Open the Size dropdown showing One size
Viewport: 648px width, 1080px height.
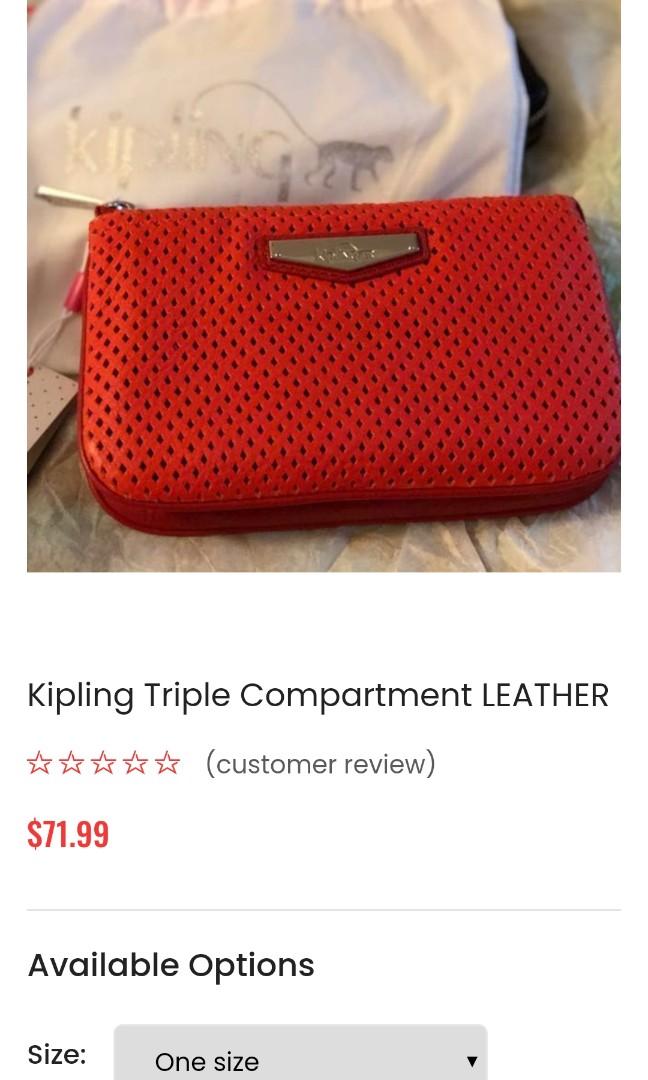[x=300, y=1056]
